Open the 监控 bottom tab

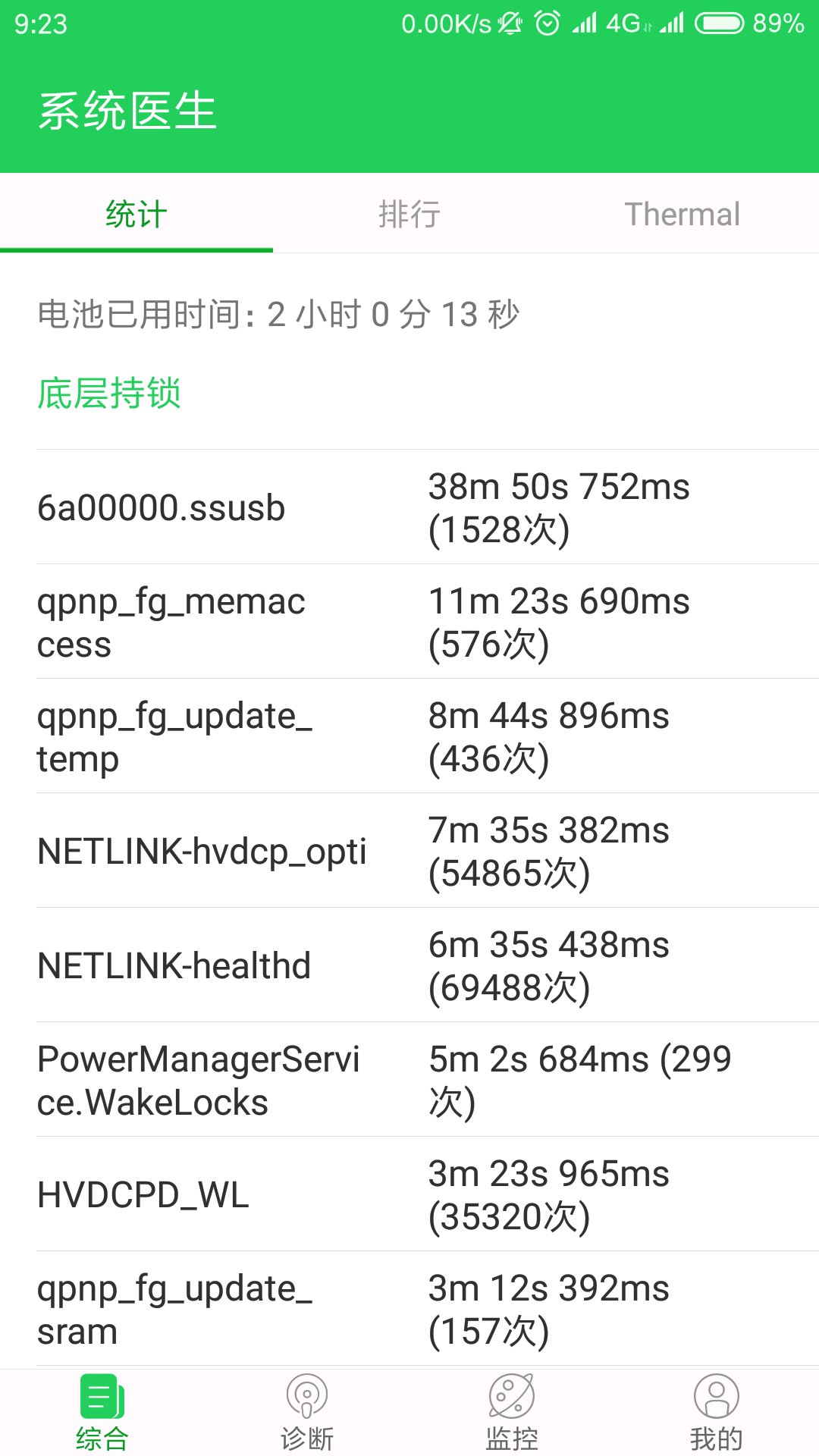pos(512,1413)
